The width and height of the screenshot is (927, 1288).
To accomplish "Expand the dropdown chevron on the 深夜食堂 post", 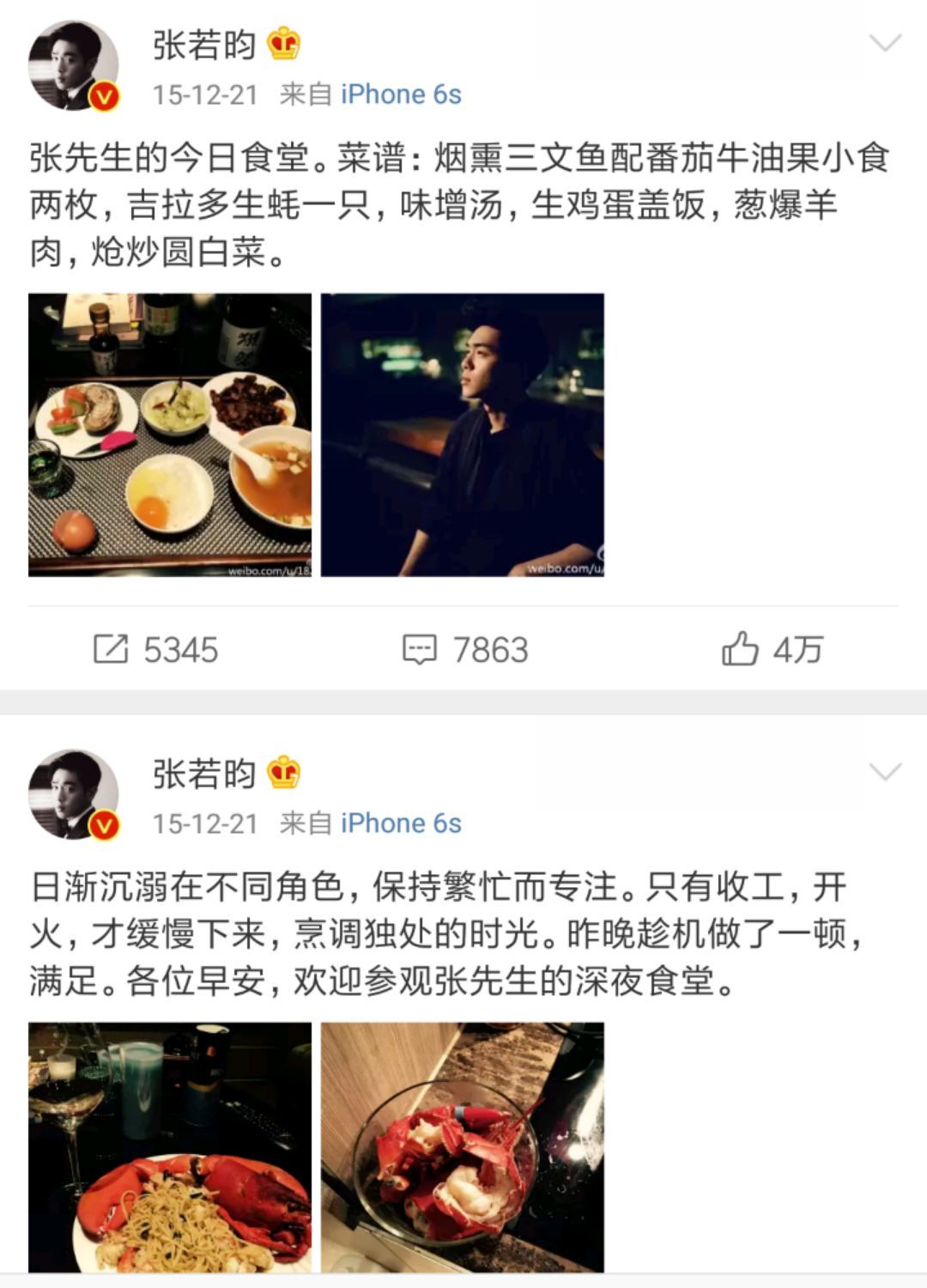I will coord(885,772).
